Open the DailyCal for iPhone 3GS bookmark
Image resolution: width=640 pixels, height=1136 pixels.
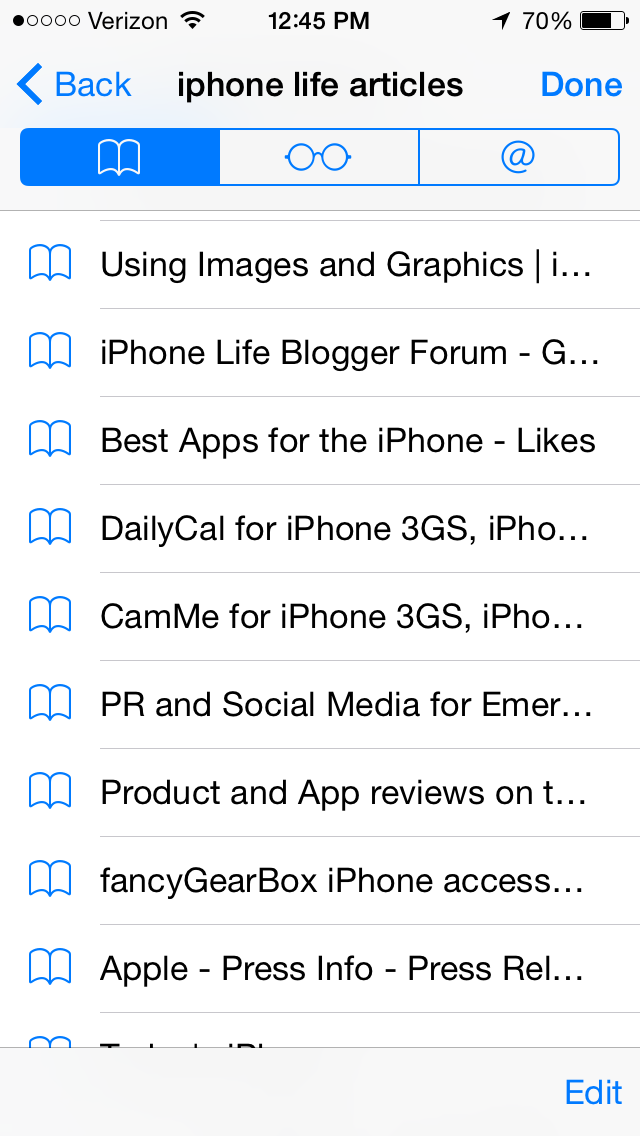(320, 529)
